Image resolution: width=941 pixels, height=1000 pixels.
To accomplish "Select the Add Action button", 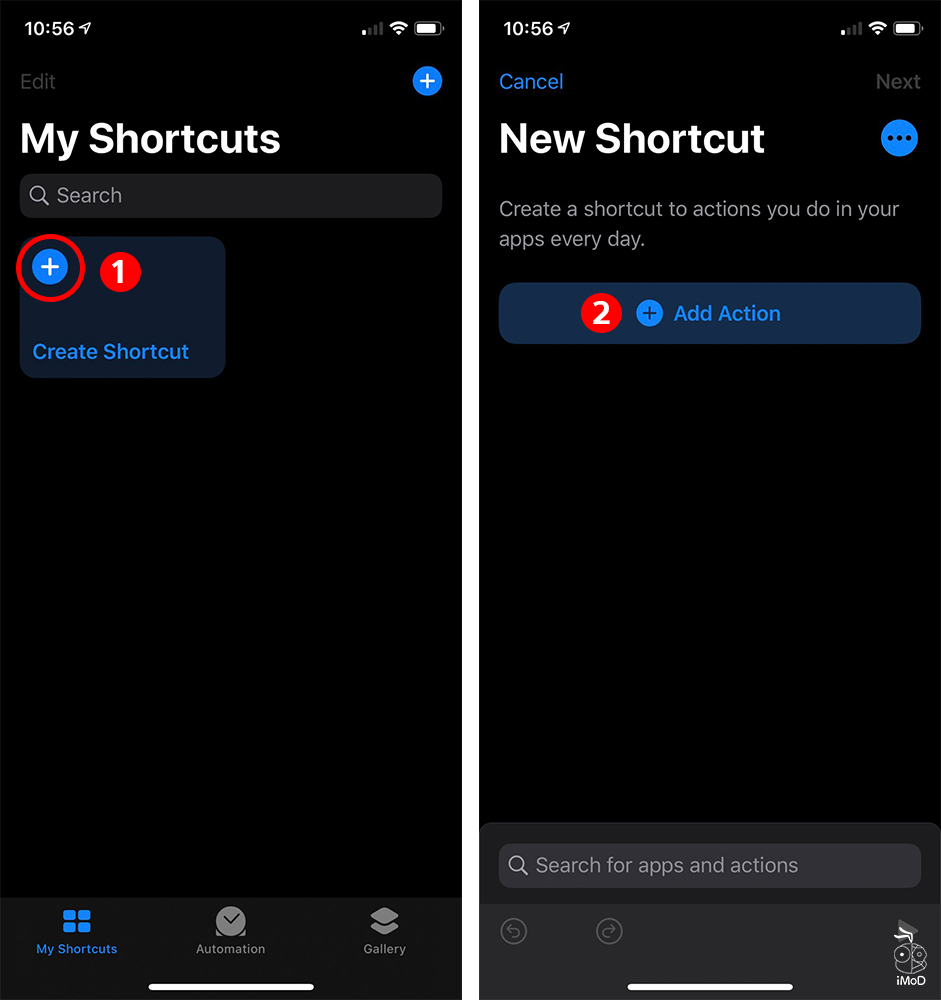I will (710, 313).
